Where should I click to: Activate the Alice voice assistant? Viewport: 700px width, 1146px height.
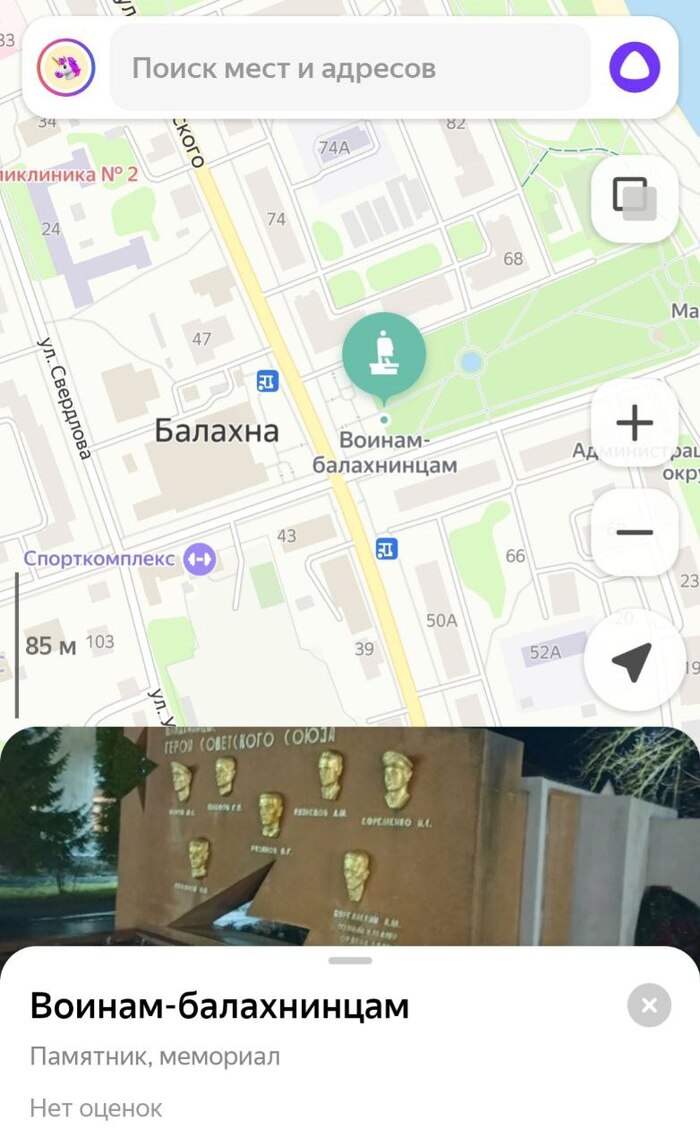click(634, 69)
